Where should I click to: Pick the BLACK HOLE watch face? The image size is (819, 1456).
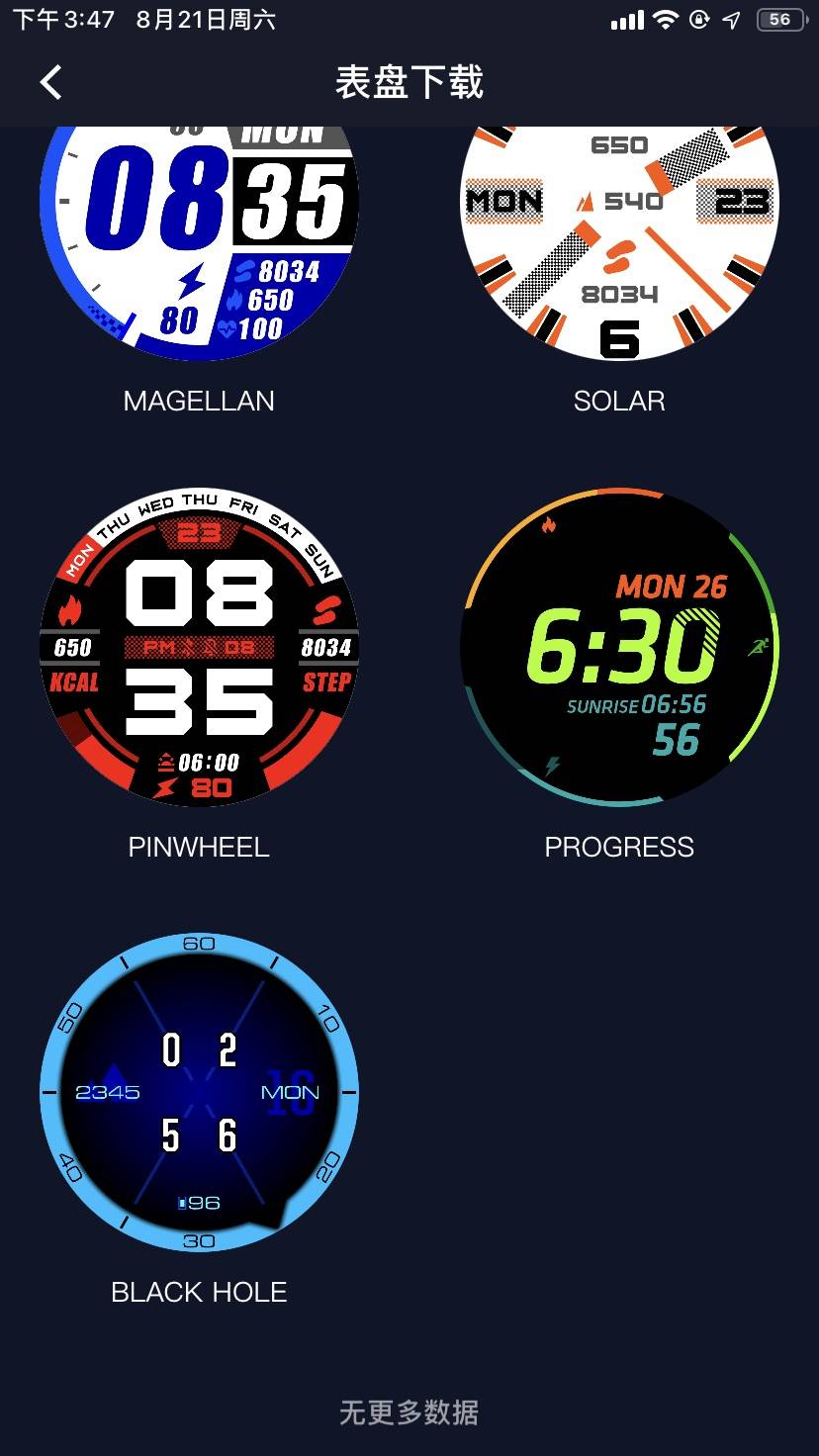pos(199,1092)
